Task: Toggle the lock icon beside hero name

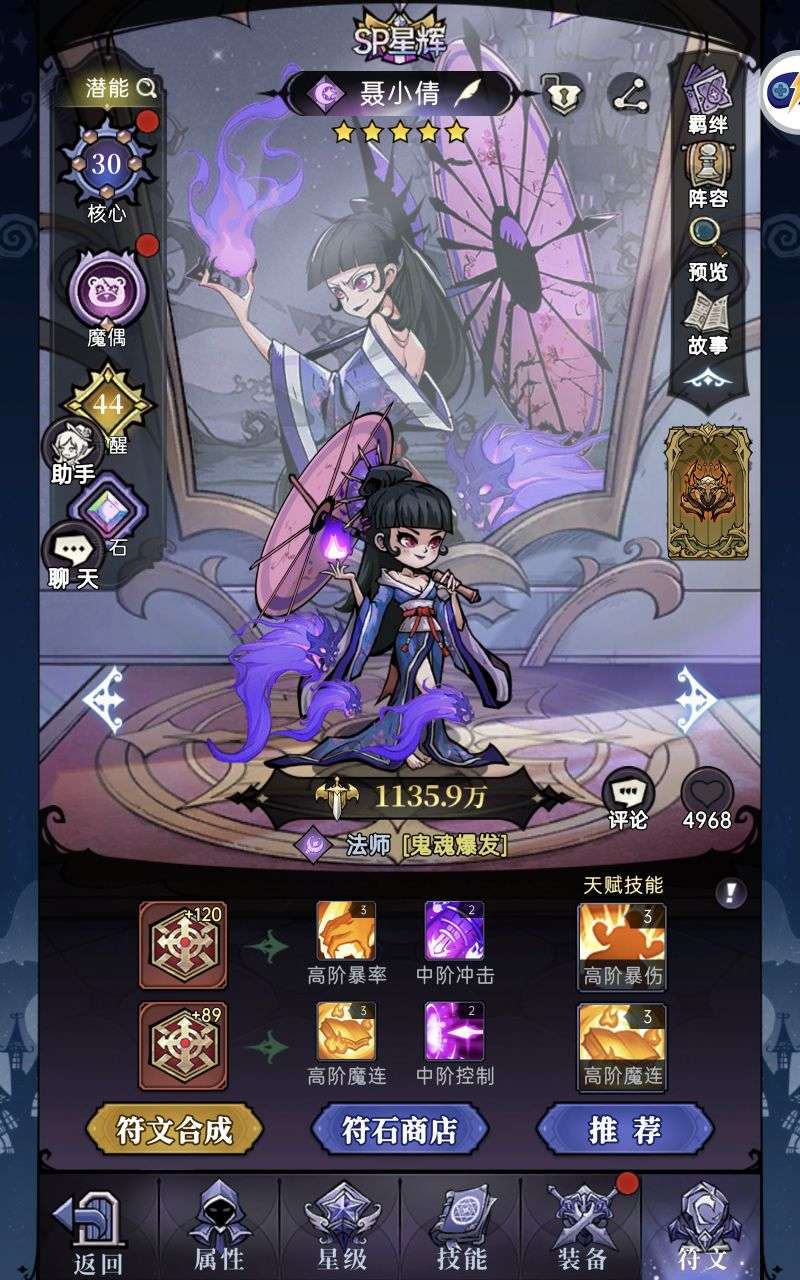Action: click(x=562, y=94)
